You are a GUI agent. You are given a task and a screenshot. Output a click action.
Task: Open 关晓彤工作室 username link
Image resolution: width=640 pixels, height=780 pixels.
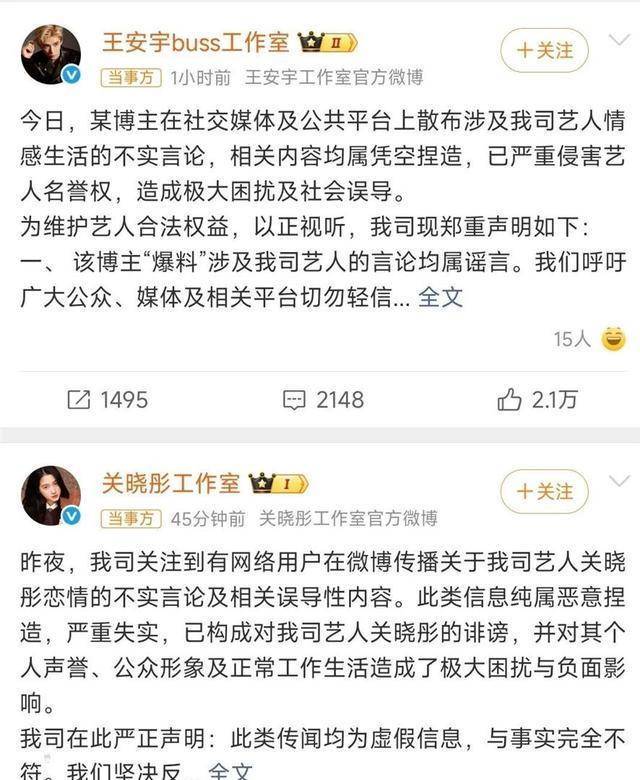171,484
